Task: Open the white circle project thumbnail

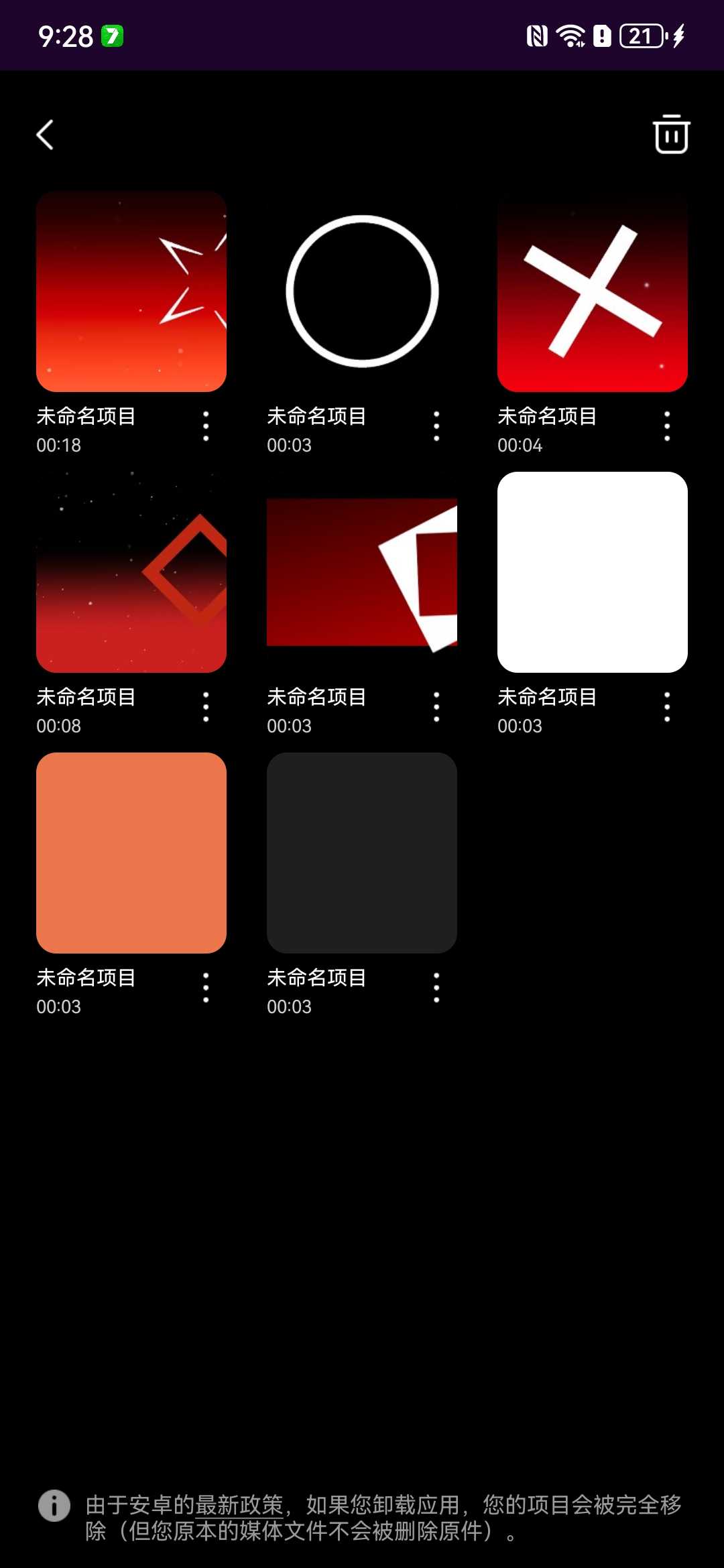Action: [362, 291]
